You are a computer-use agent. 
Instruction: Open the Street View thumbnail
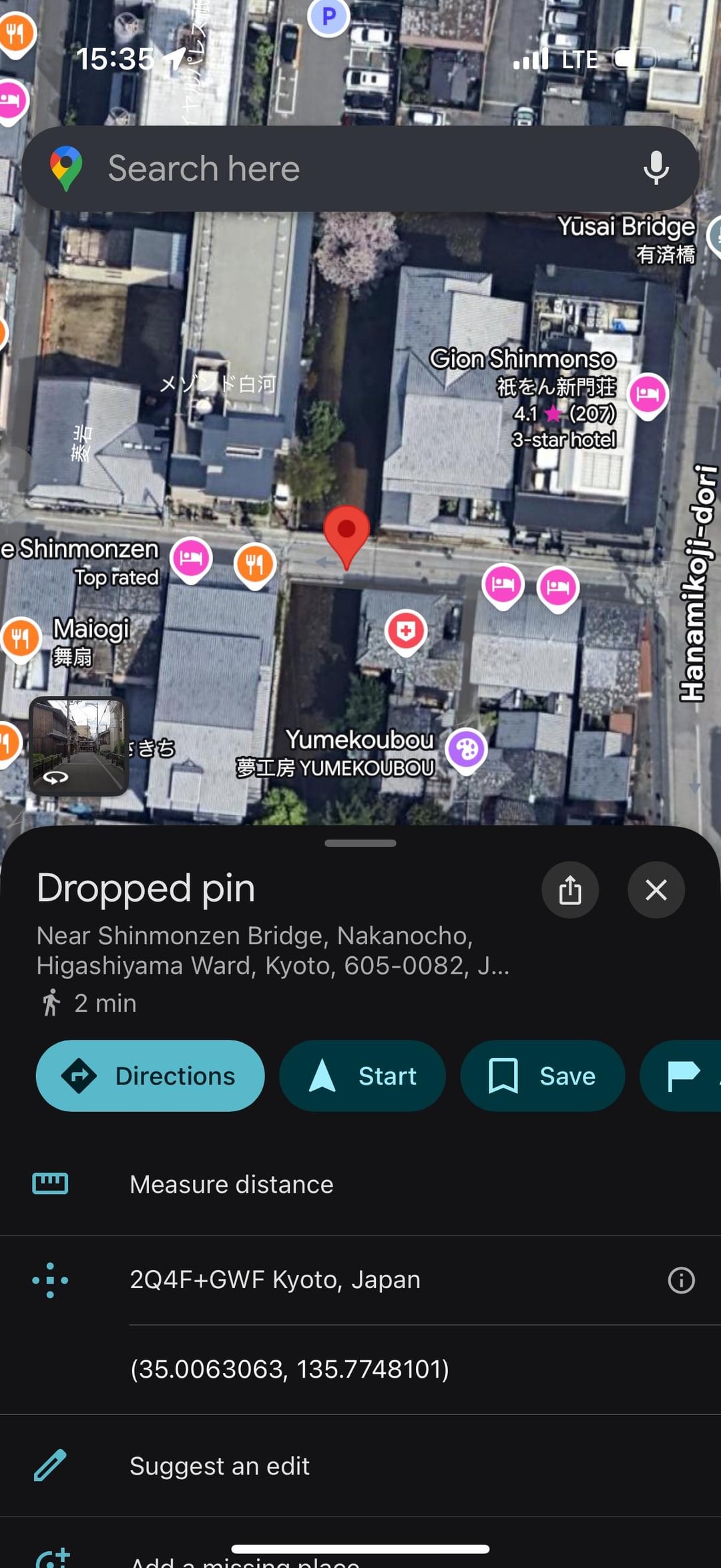pyautogui.click(x=79, y=746)
